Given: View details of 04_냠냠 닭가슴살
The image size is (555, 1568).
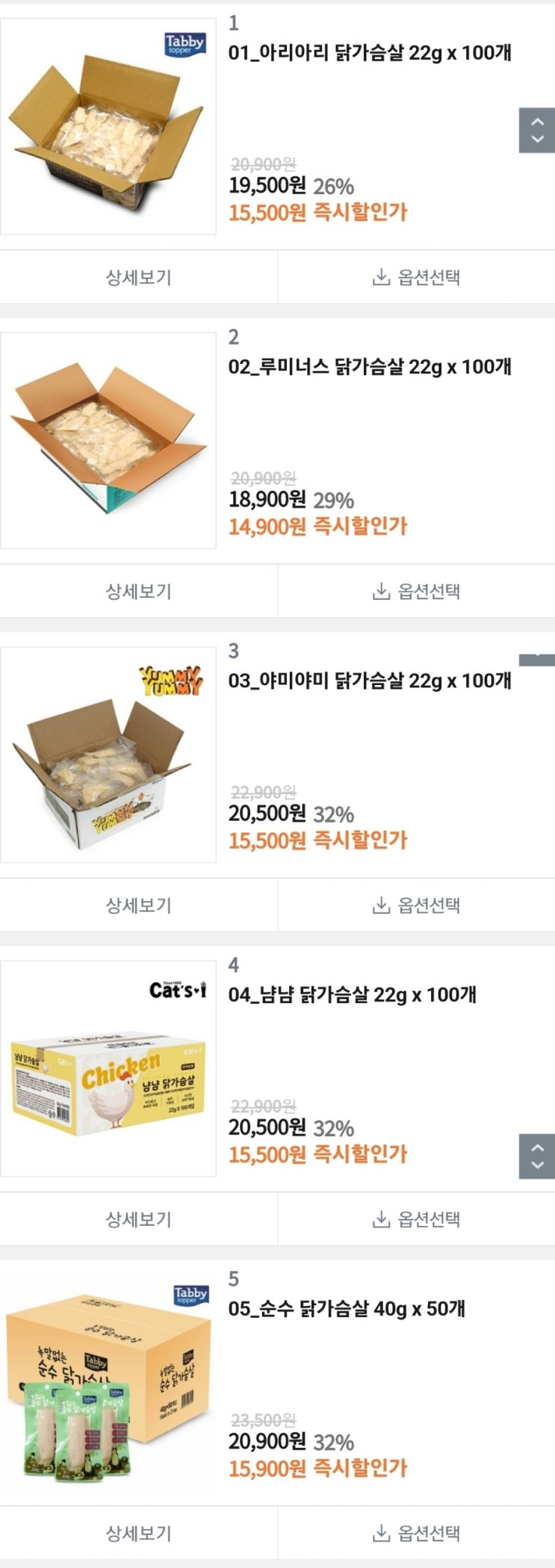Looking at the screenshot, I should click(x=138, y=1218).
